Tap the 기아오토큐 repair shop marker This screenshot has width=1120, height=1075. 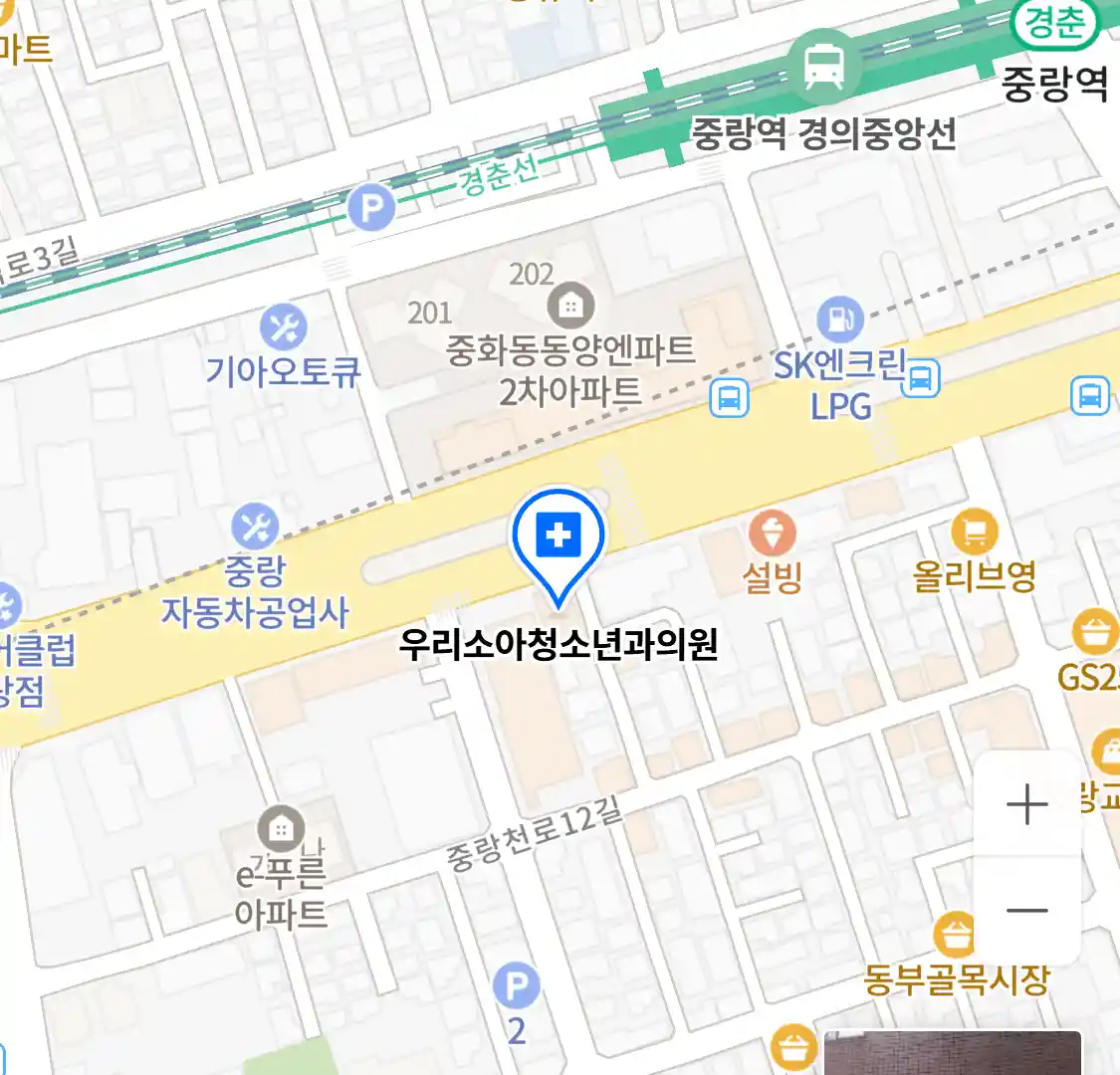tap(284, 327)
